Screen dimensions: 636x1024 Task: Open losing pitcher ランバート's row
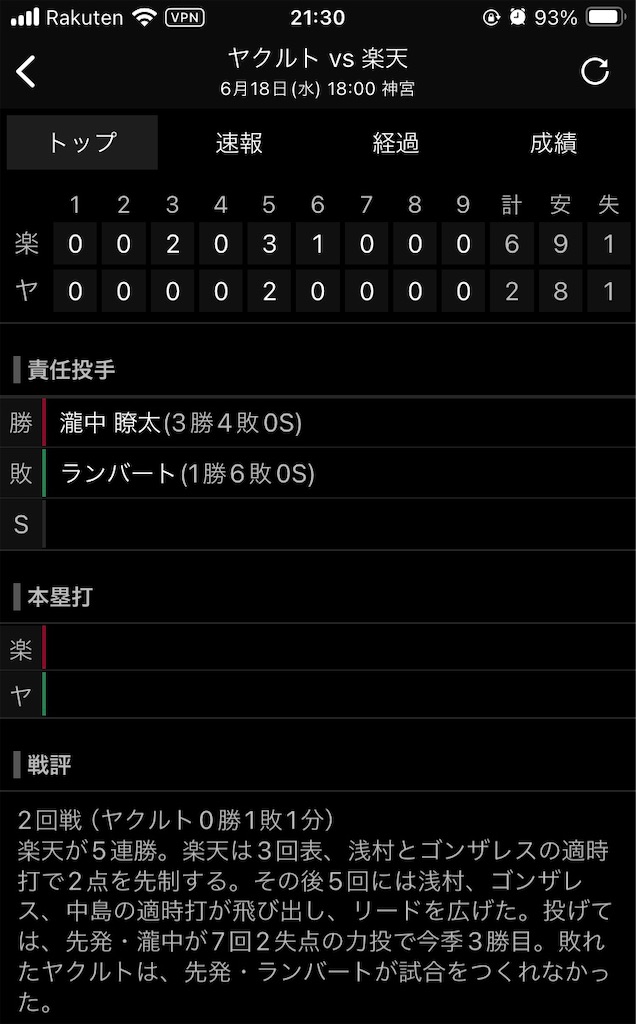pyautogui.click(x=318, y=473)
